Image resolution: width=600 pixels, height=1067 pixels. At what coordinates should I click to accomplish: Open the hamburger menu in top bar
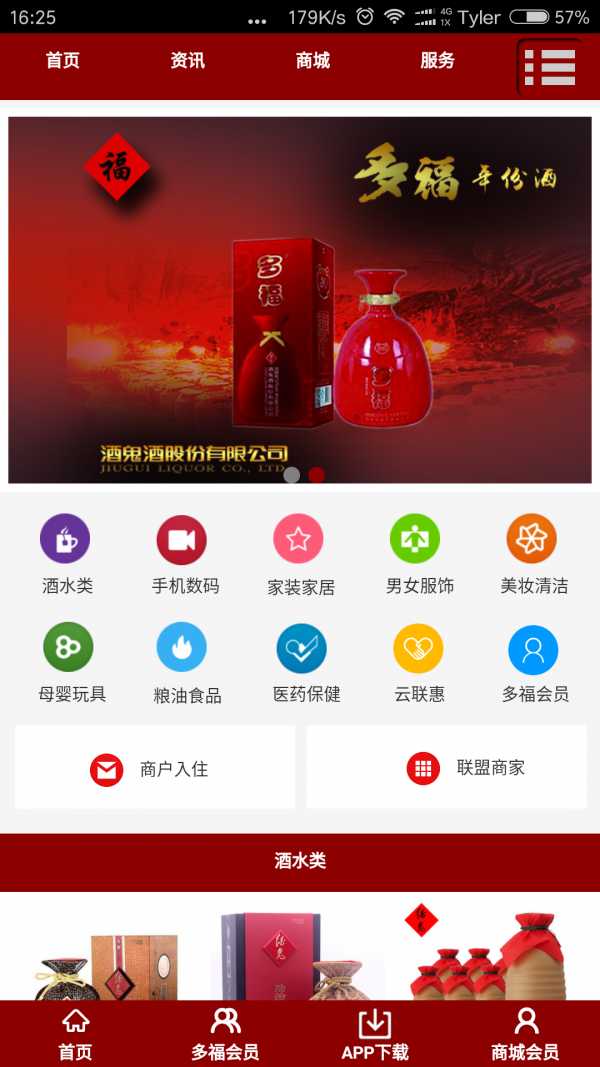point(550,67)
